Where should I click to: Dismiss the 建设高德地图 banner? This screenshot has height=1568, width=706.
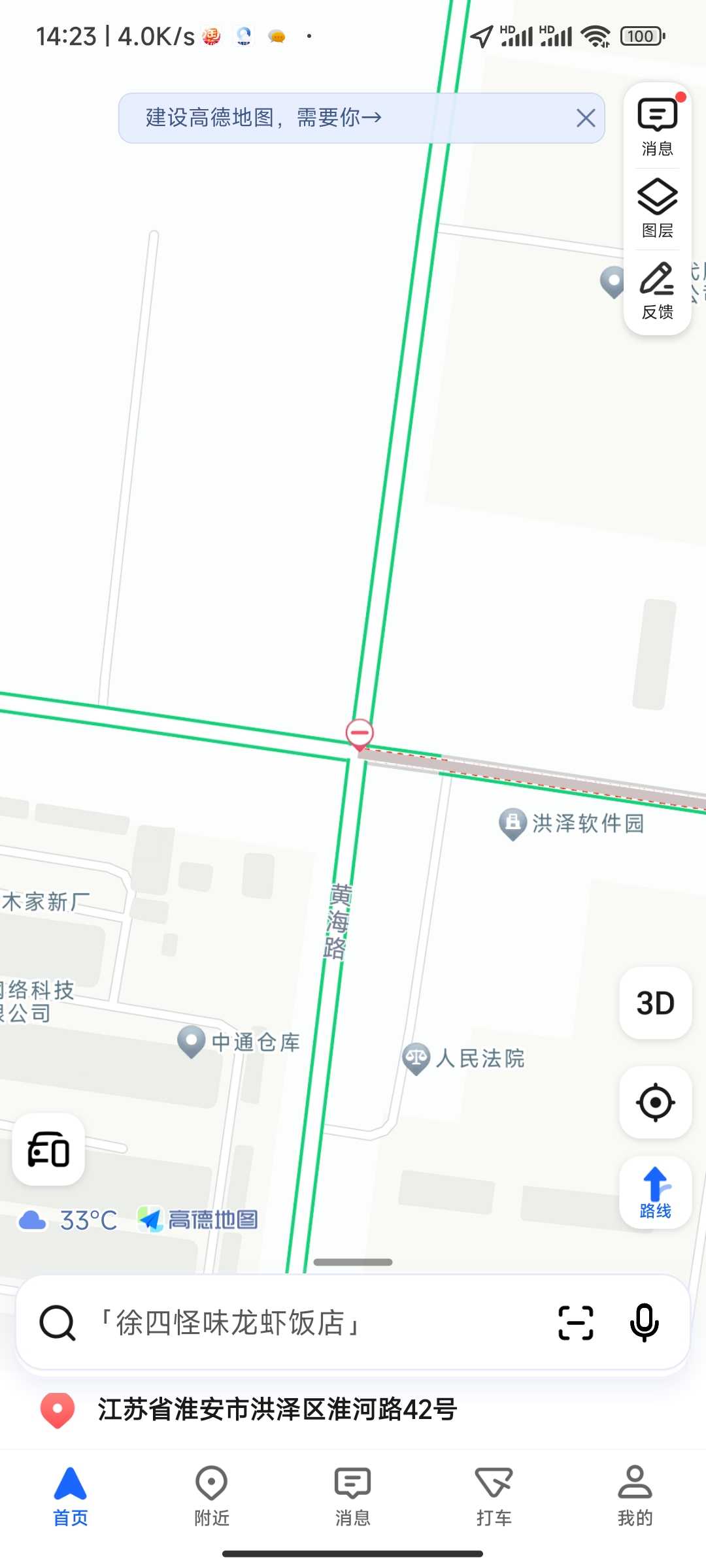(x=585, y=118)
